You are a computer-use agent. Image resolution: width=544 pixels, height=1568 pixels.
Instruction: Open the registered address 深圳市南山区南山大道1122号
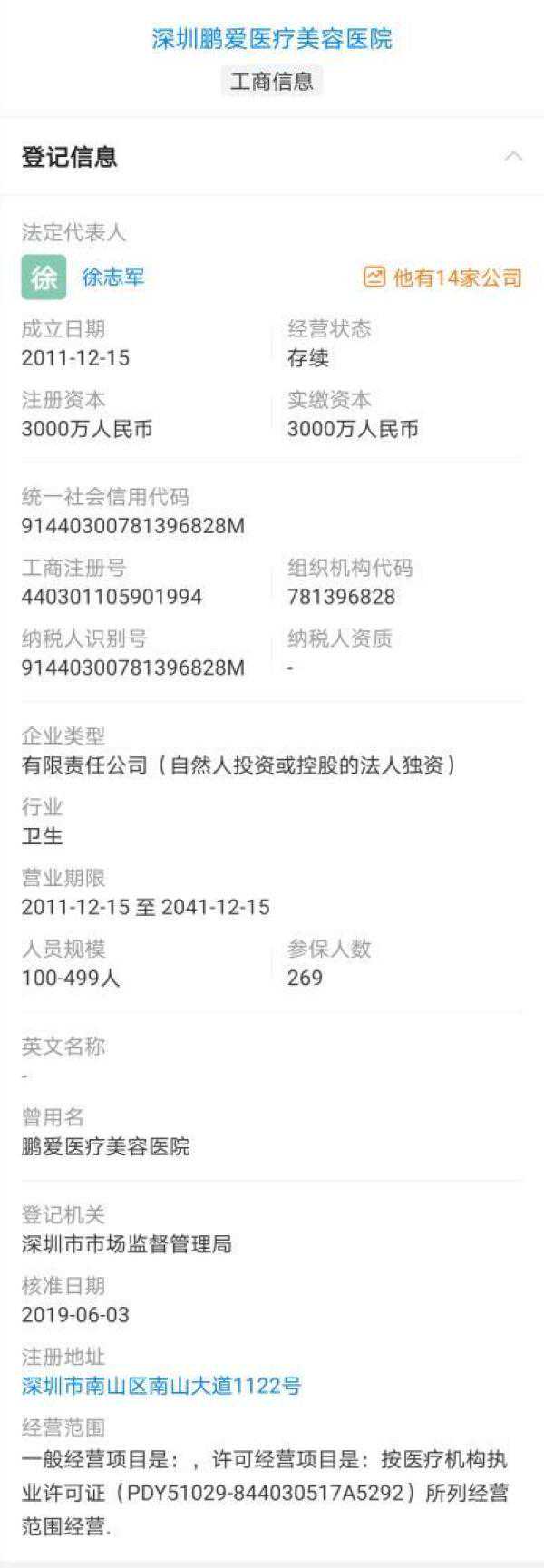(161, 1385)
